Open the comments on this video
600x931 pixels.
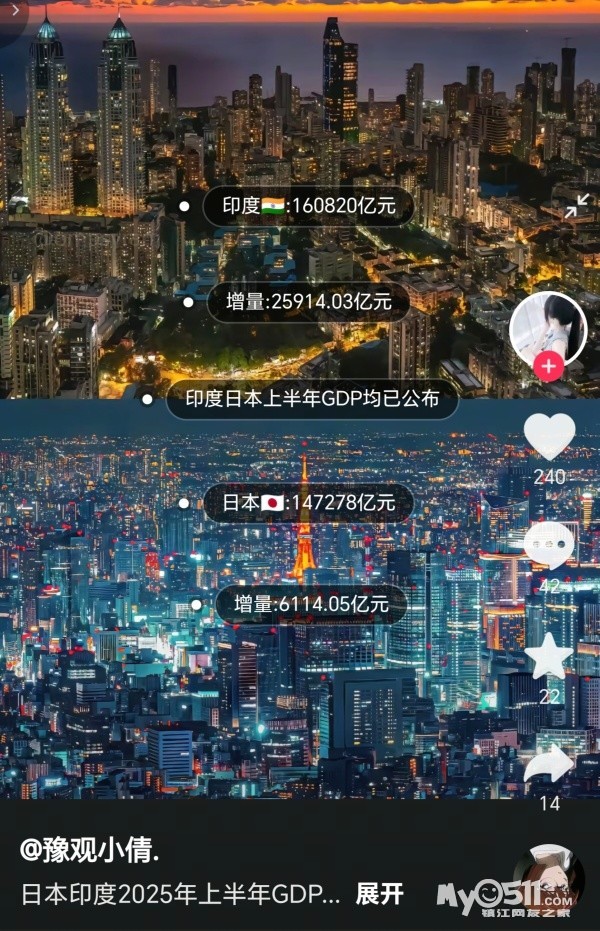[550, 546]
